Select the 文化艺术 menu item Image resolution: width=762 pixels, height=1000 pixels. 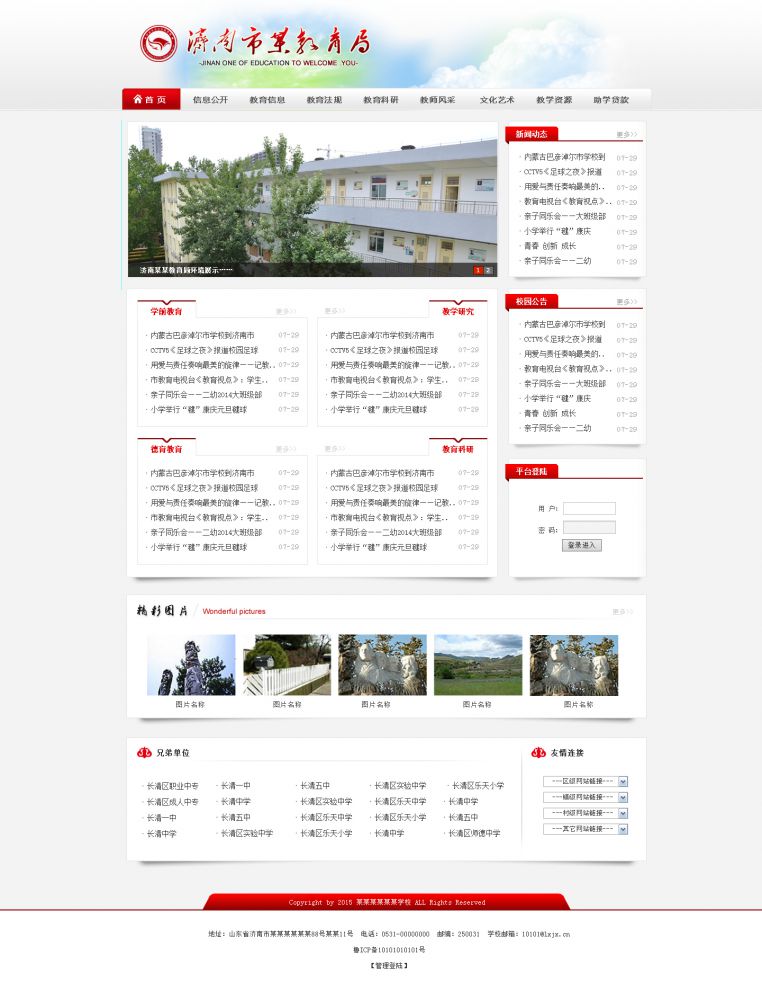(496, 100)
